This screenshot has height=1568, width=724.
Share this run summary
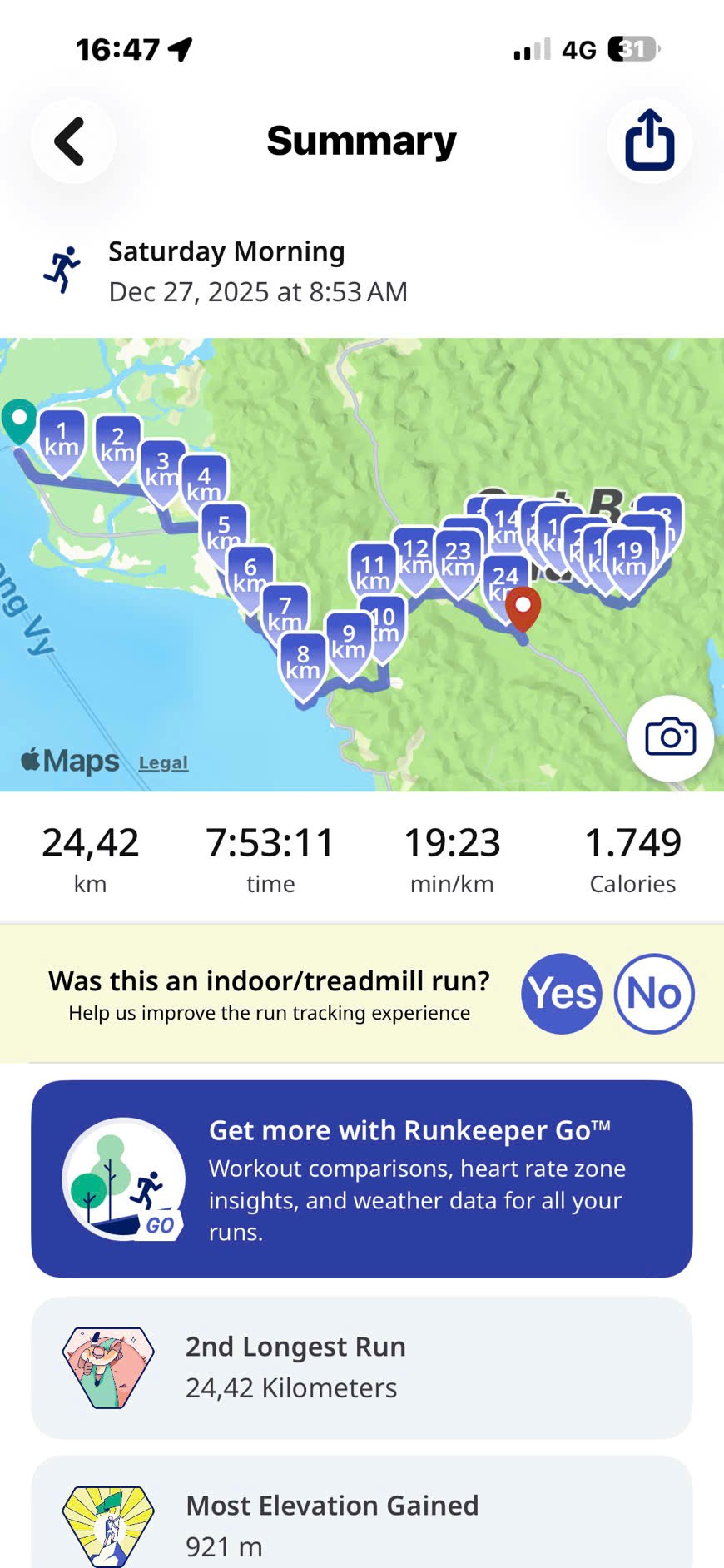649,141
